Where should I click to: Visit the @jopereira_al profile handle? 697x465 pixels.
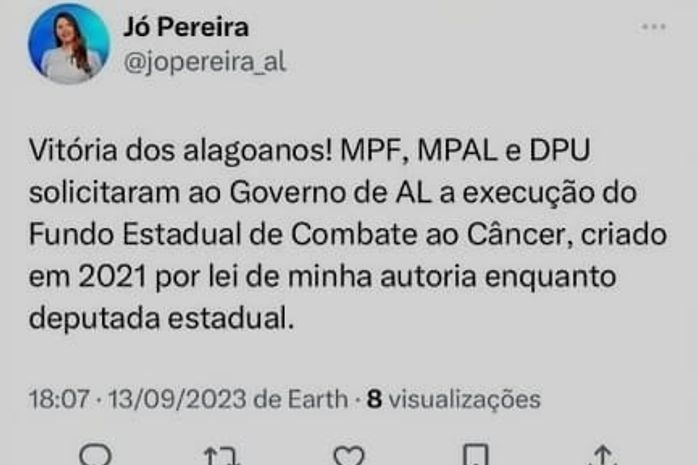point(203,61)
